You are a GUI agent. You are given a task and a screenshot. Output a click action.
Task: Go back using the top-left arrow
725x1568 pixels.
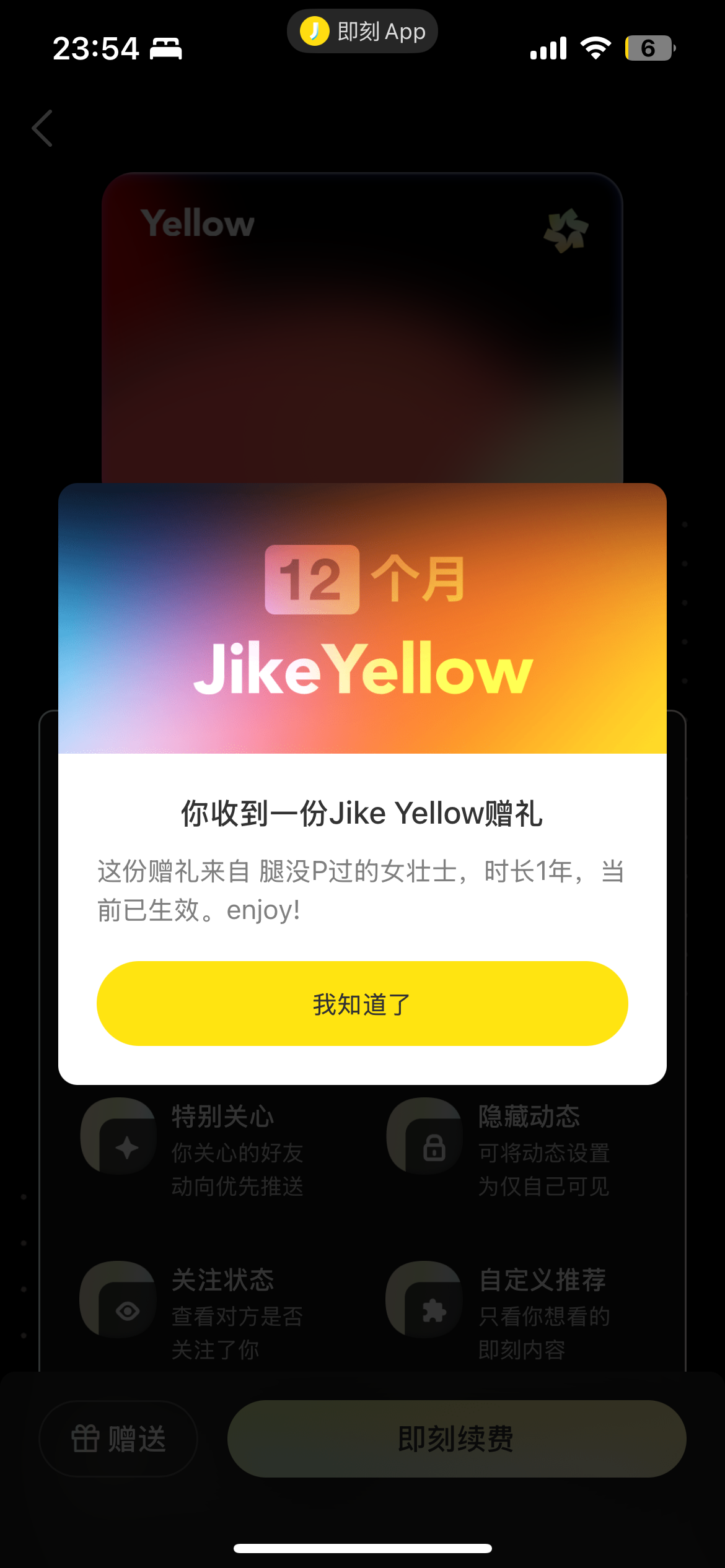(42, 128)
